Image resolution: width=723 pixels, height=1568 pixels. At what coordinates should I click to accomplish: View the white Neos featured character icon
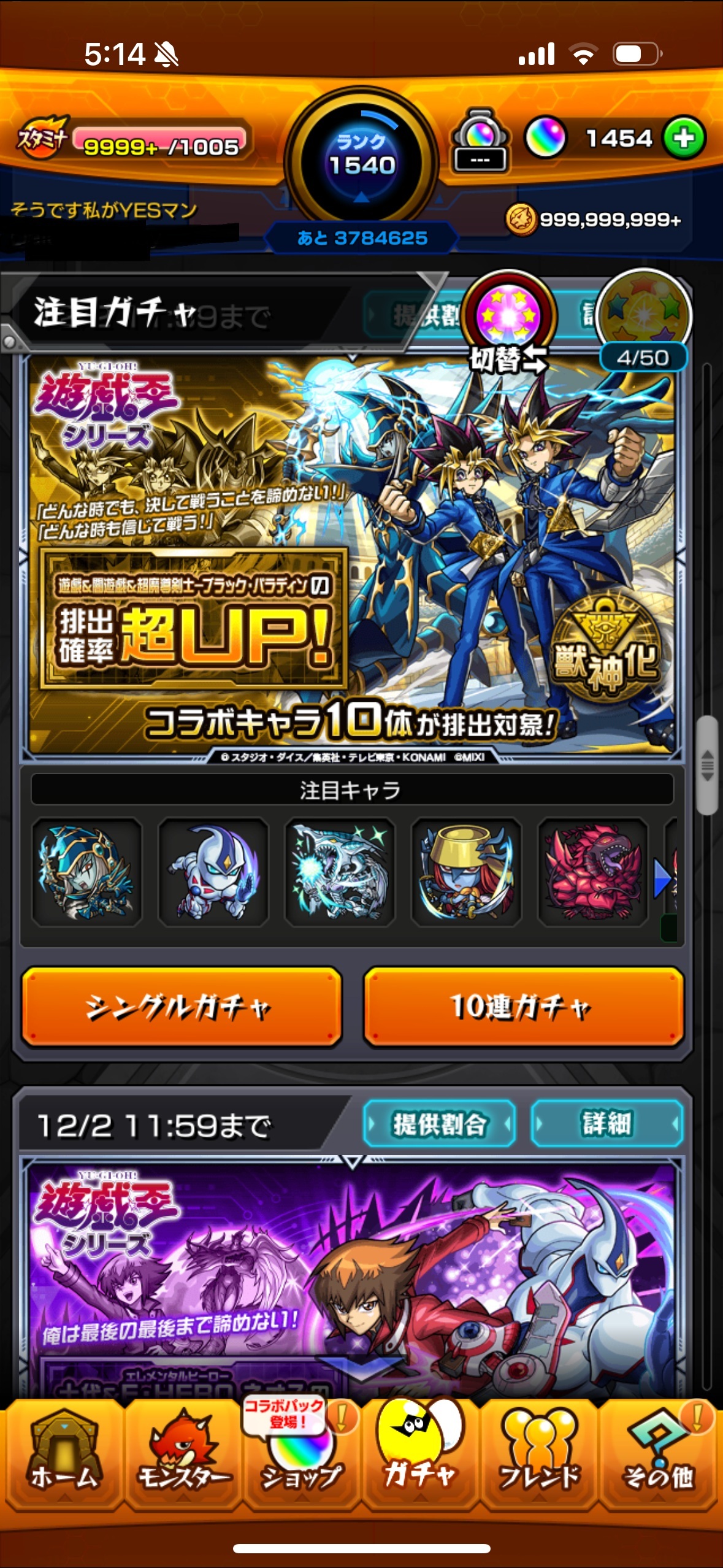[213, 872]
